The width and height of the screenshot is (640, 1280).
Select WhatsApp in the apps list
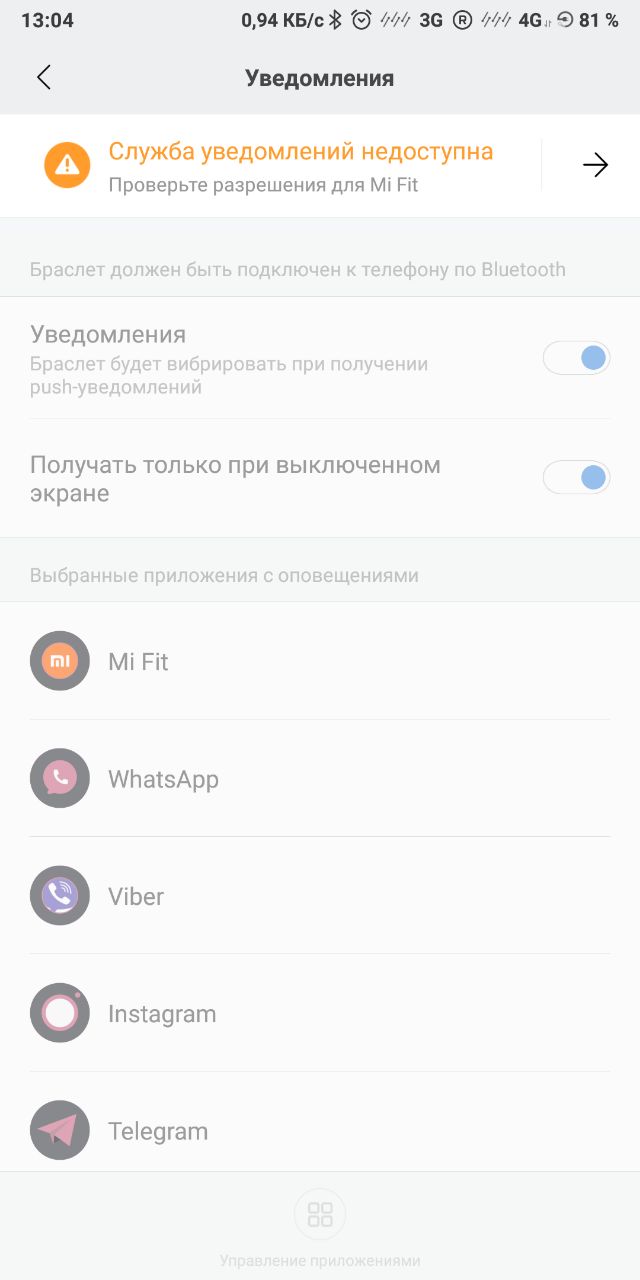[x=320, y=778]
